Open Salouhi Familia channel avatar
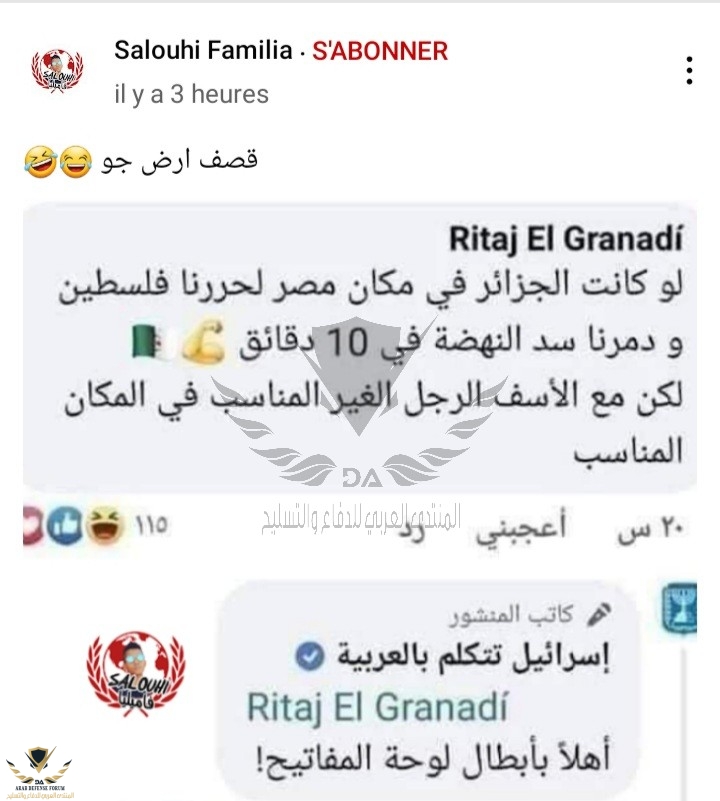The image size is (720, 801). pos(57,70)
